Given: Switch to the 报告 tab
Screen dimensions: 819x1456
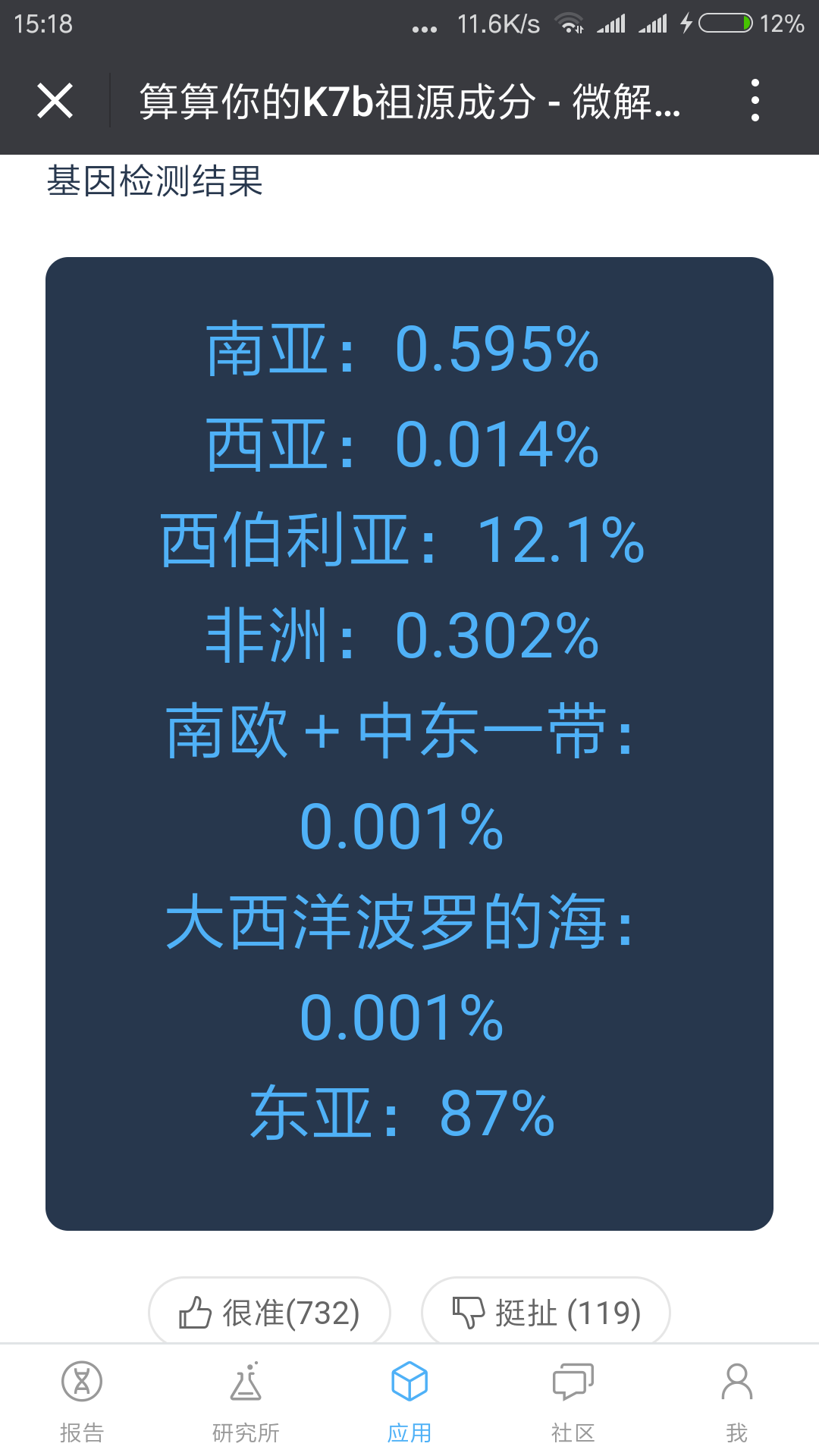Looking at the screenshot, I should coord(82,1401).
